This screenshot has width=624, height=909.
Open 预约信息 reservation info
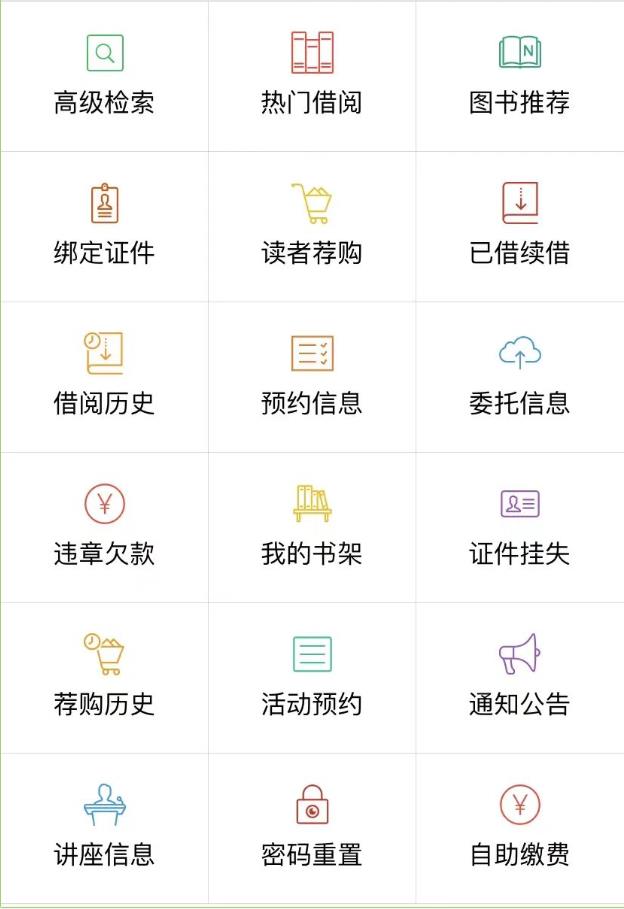pos(312,377)
